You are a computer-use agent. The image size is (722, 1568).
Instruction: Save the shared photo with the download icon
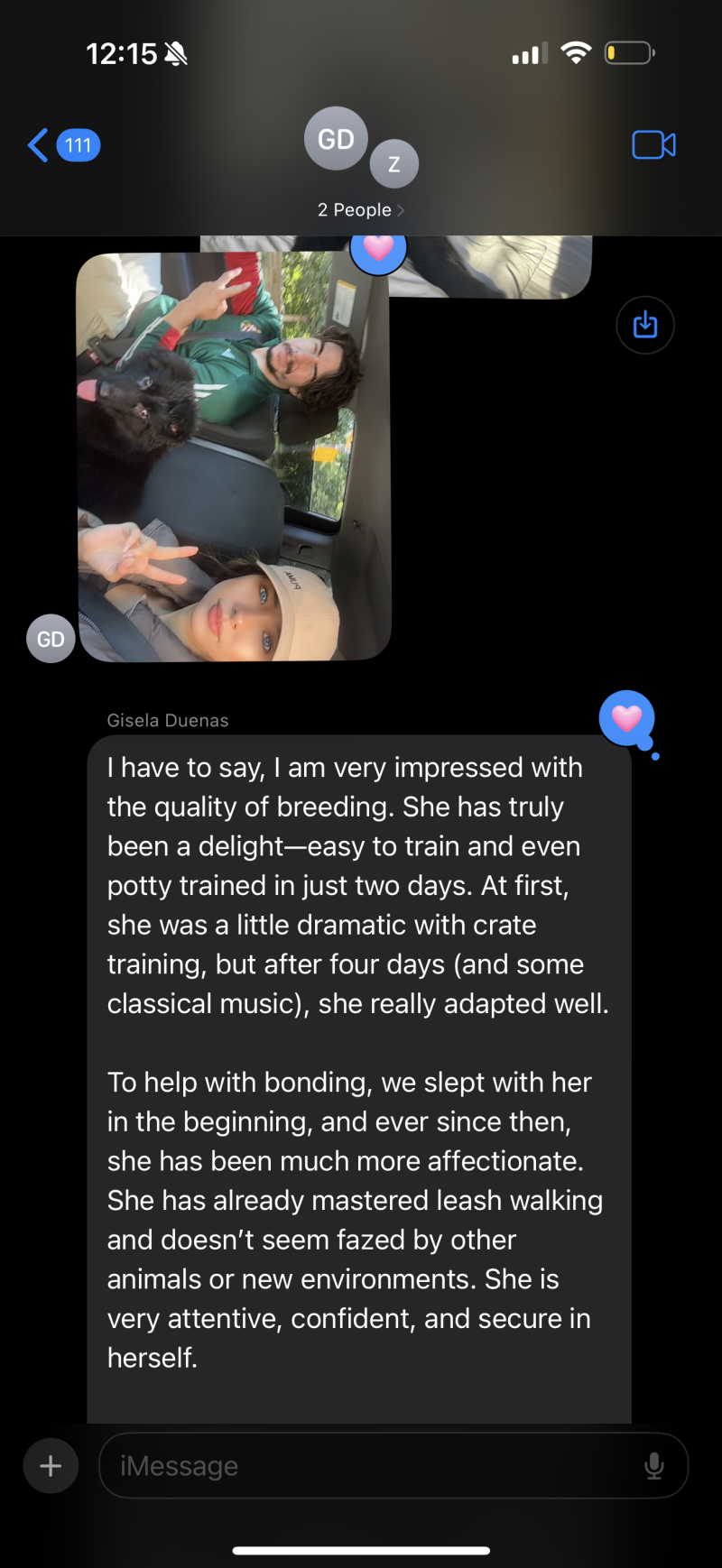pos(644,325)
